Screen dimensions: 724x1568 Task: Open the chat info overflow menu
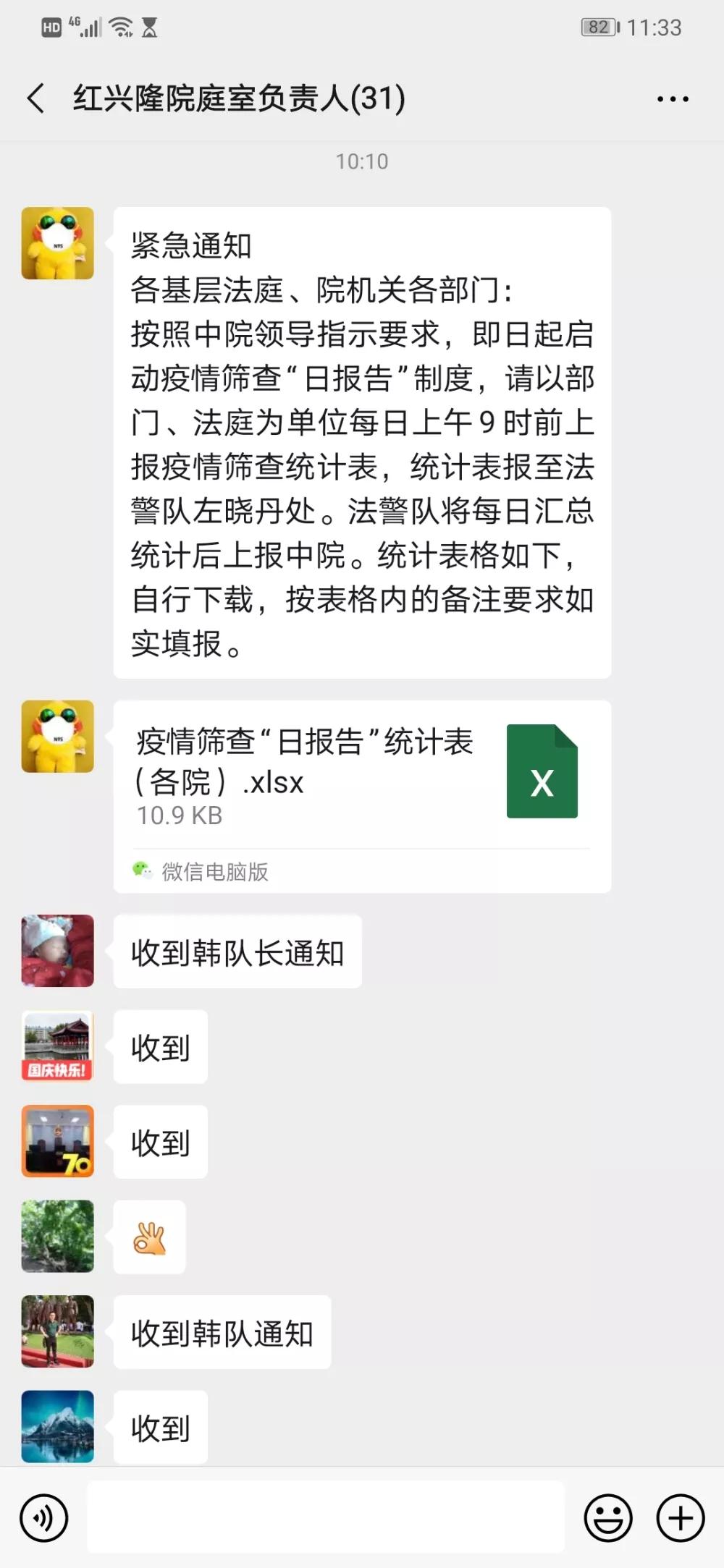click(672, 99)
